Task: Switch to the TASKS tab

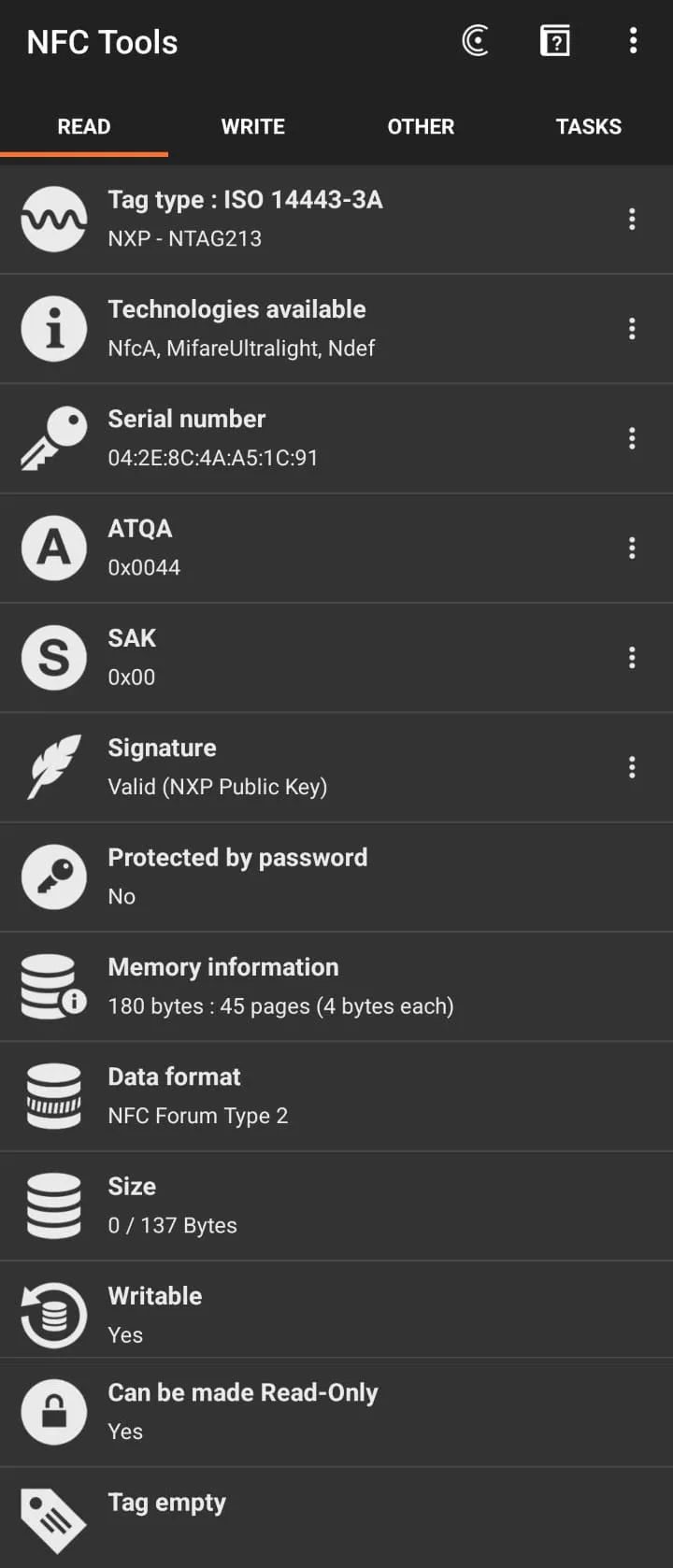Action: [588, 127]
